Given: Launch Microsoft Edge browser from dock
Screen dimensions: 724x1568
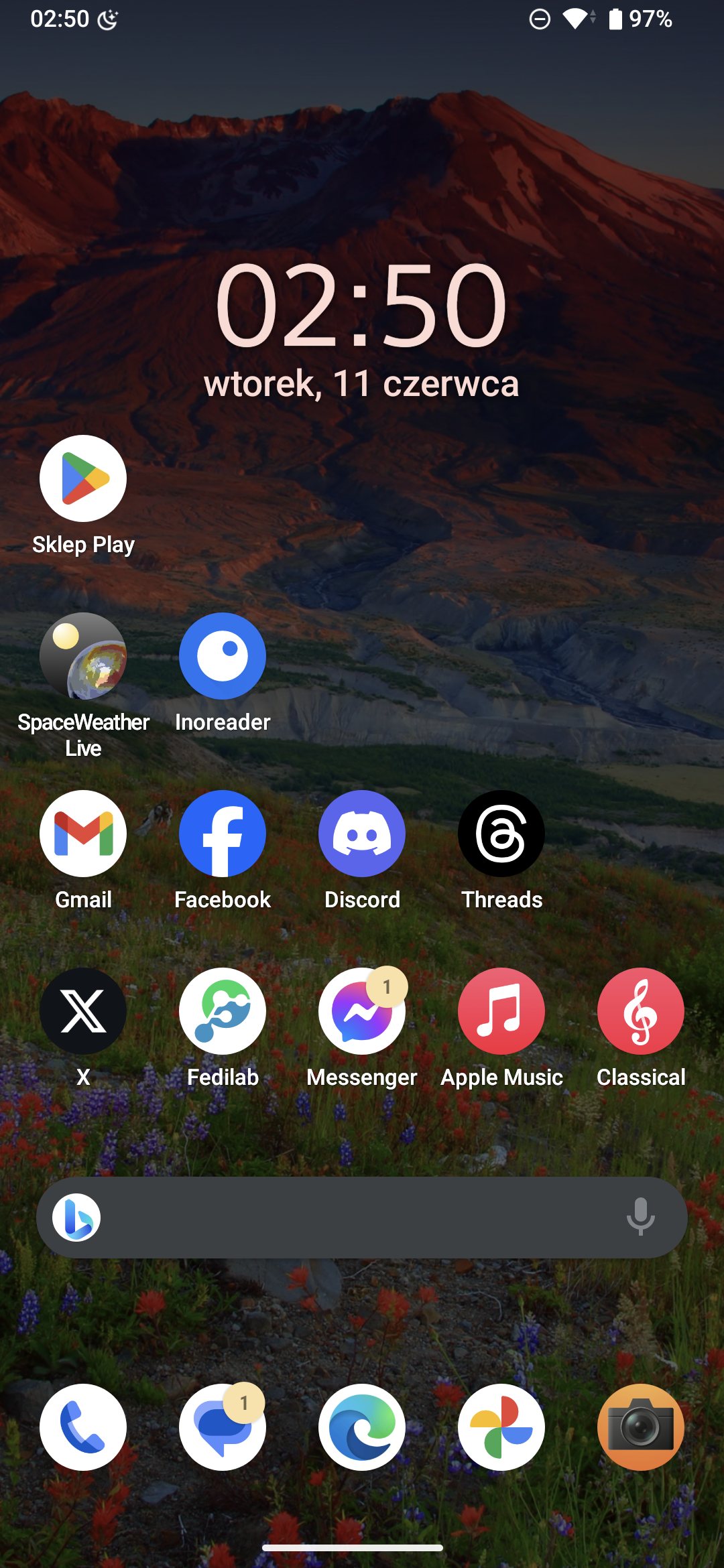Looking at the screenshot, I should pyautogui.click(x=362, y=1427).
